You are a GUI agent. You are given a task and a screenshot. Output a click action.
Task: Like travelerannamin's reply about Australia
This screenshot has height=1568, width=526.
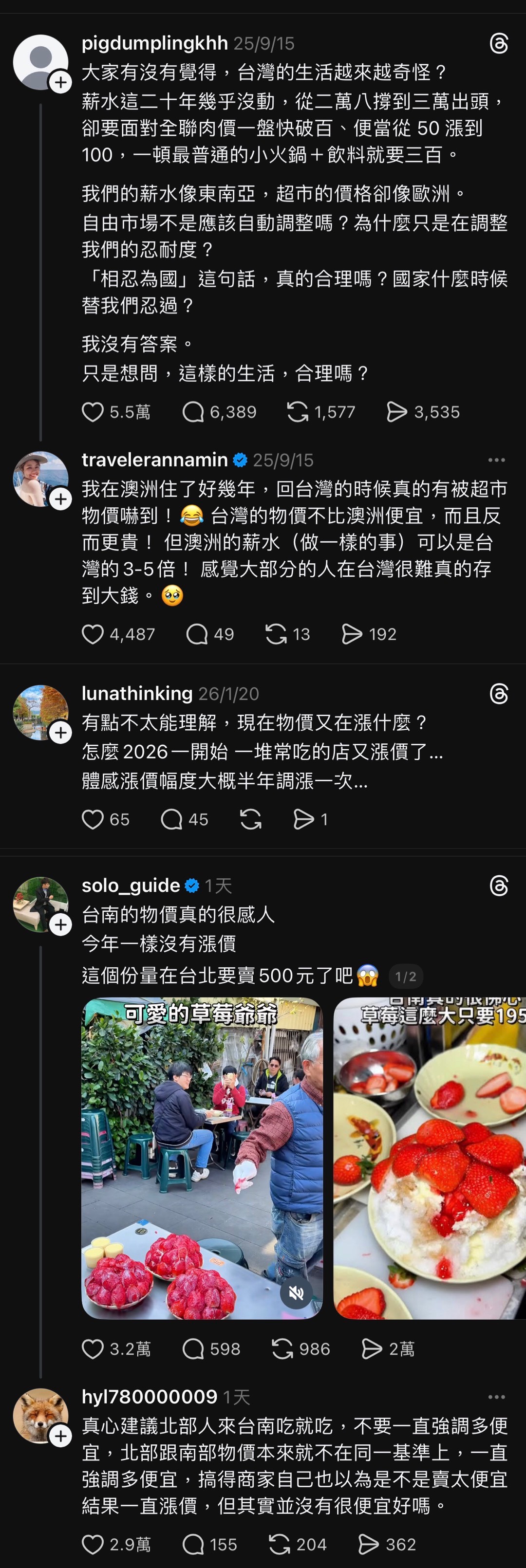pyautogui.click(x=93, y=634)
